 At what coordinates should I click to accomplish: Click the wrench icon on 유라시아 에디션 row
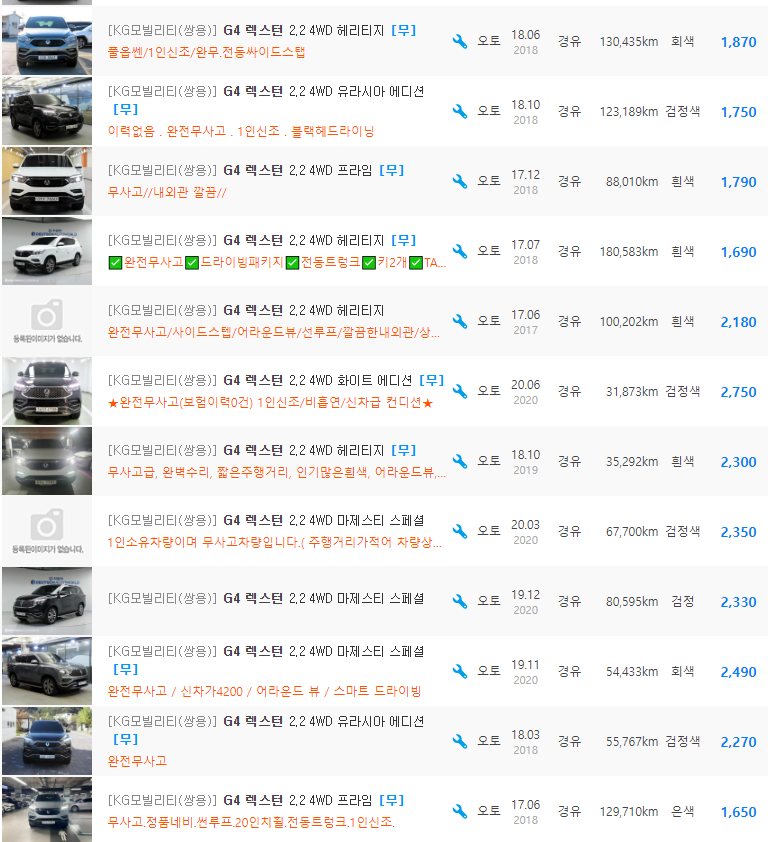click(x=460, y=111)
